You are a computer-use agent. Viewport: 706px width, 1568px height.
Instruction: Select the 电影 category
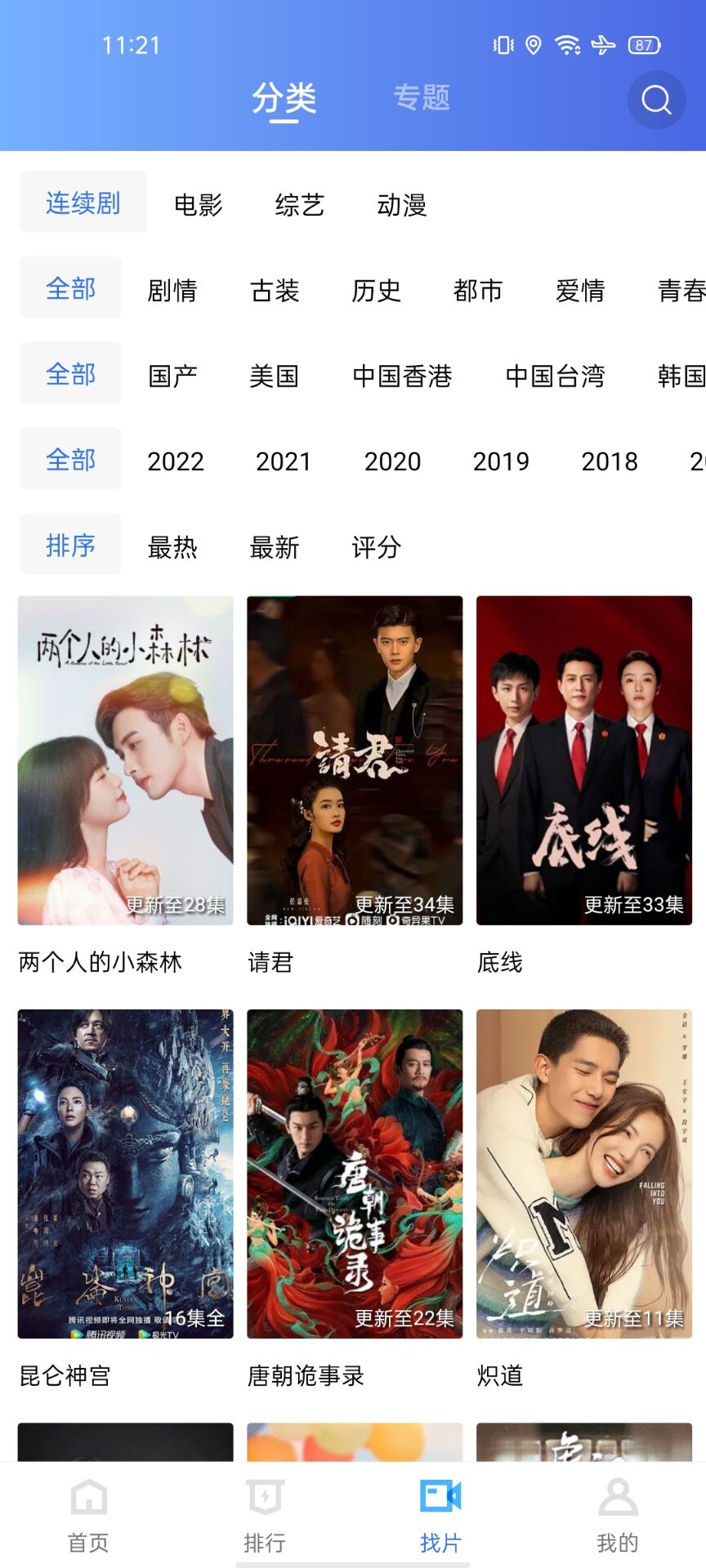(198, 205)
